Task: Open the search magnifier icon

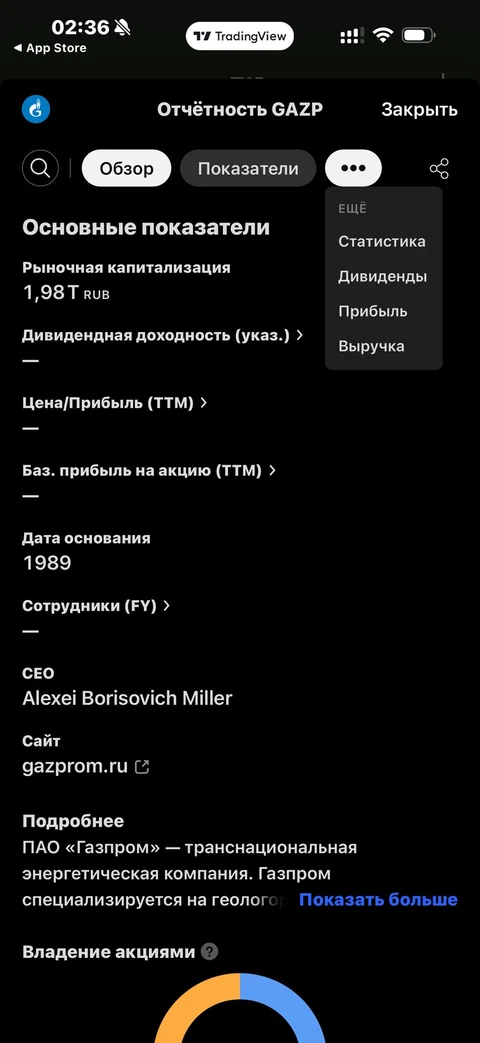Action: tap(41, 168)
